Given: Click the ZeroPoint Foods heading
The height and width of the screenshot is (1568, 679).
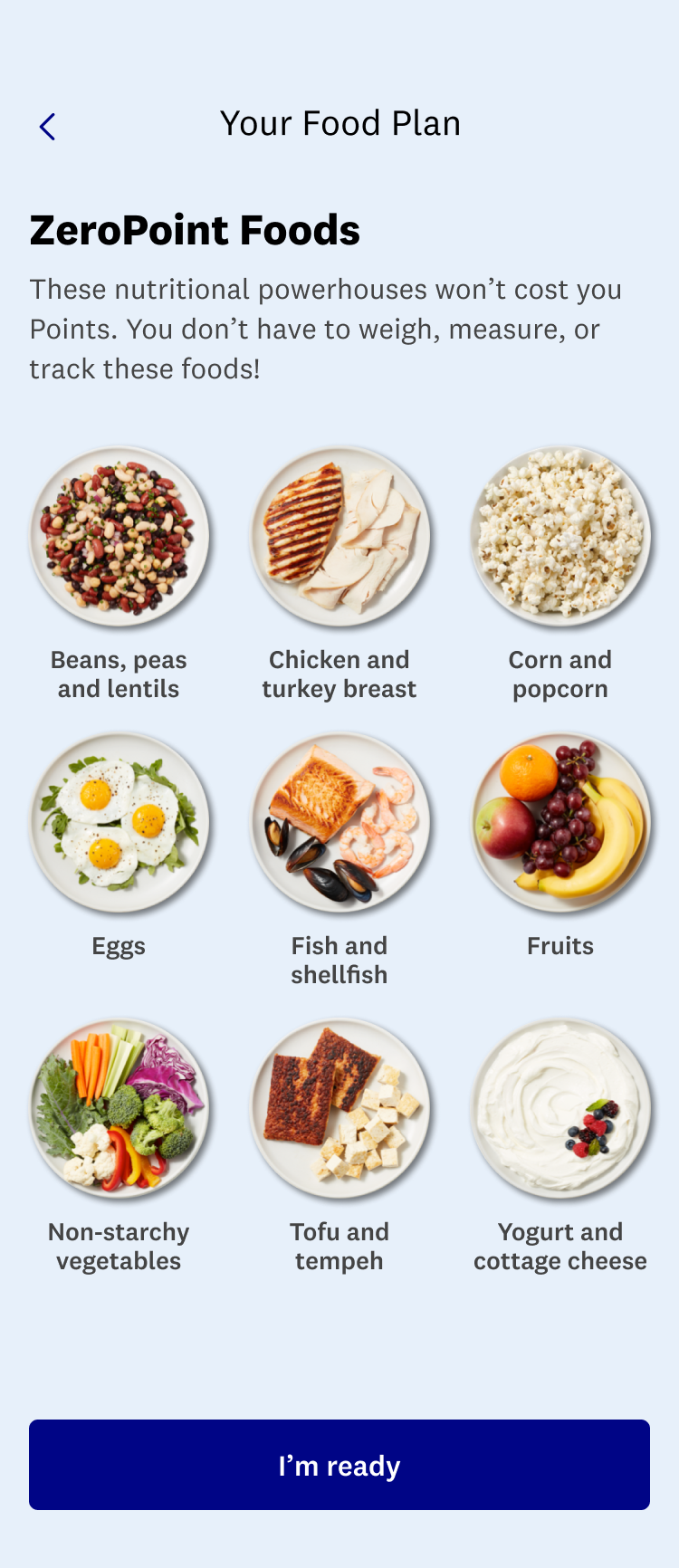Looking at the screenshot, I should coord(194,230).
